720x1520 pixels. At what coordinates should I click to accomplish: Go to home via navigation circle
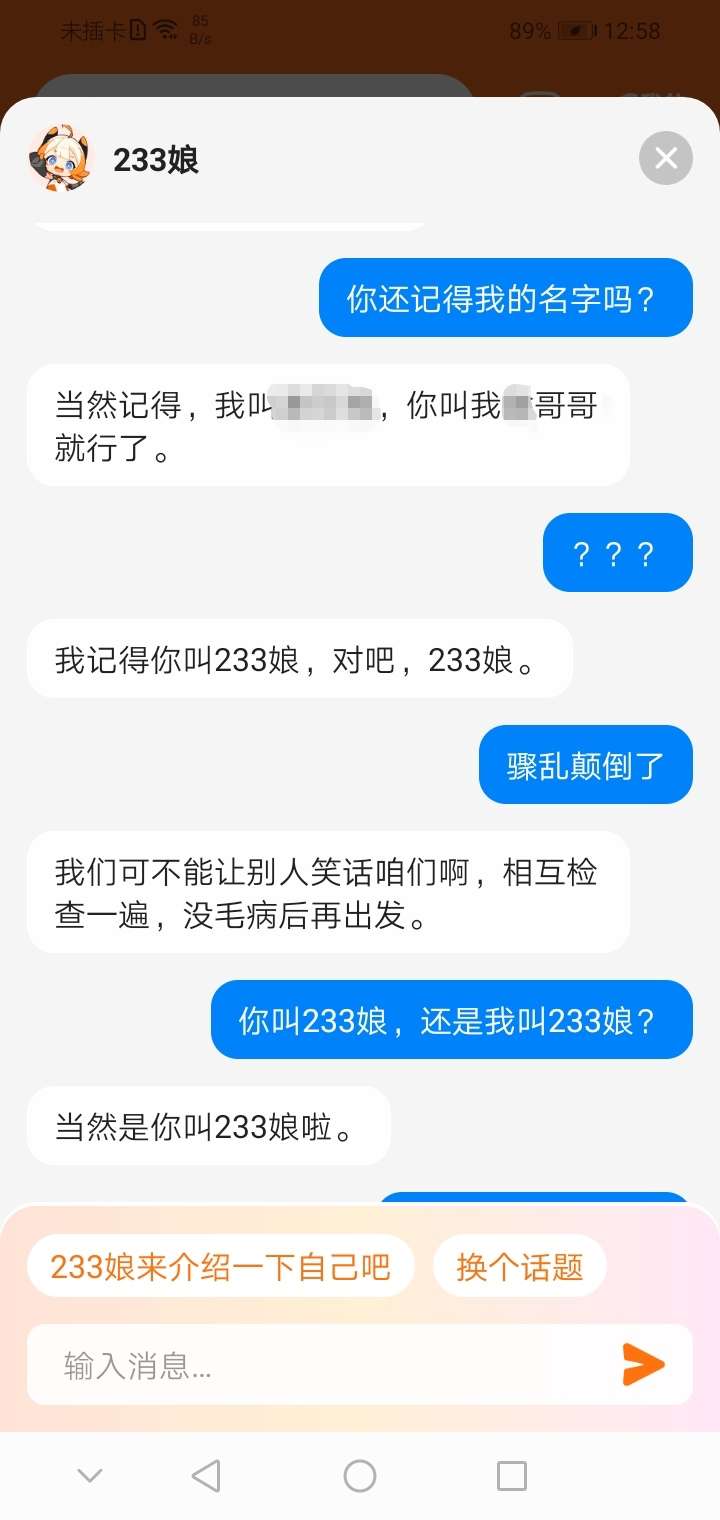coord(360,1475)
